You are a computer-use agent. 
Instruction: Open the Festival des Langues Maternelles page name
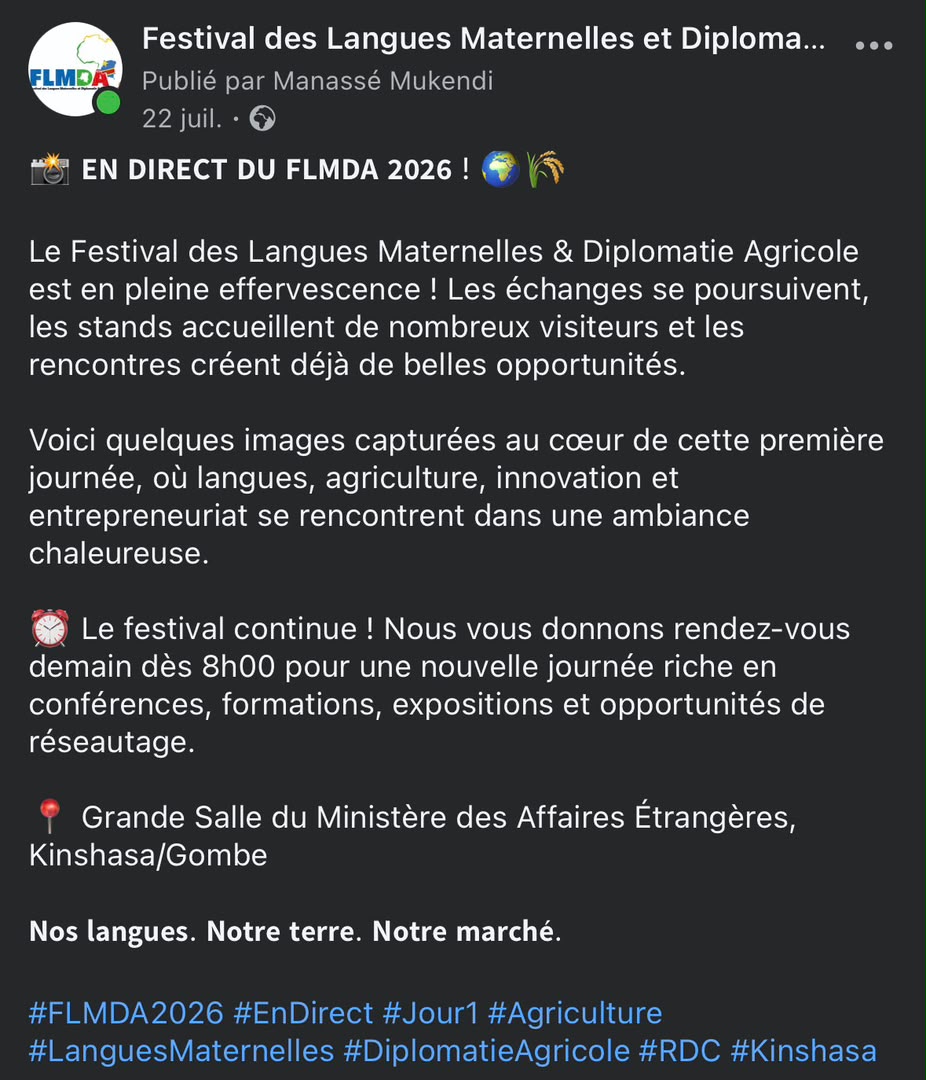tap(483, 39)
